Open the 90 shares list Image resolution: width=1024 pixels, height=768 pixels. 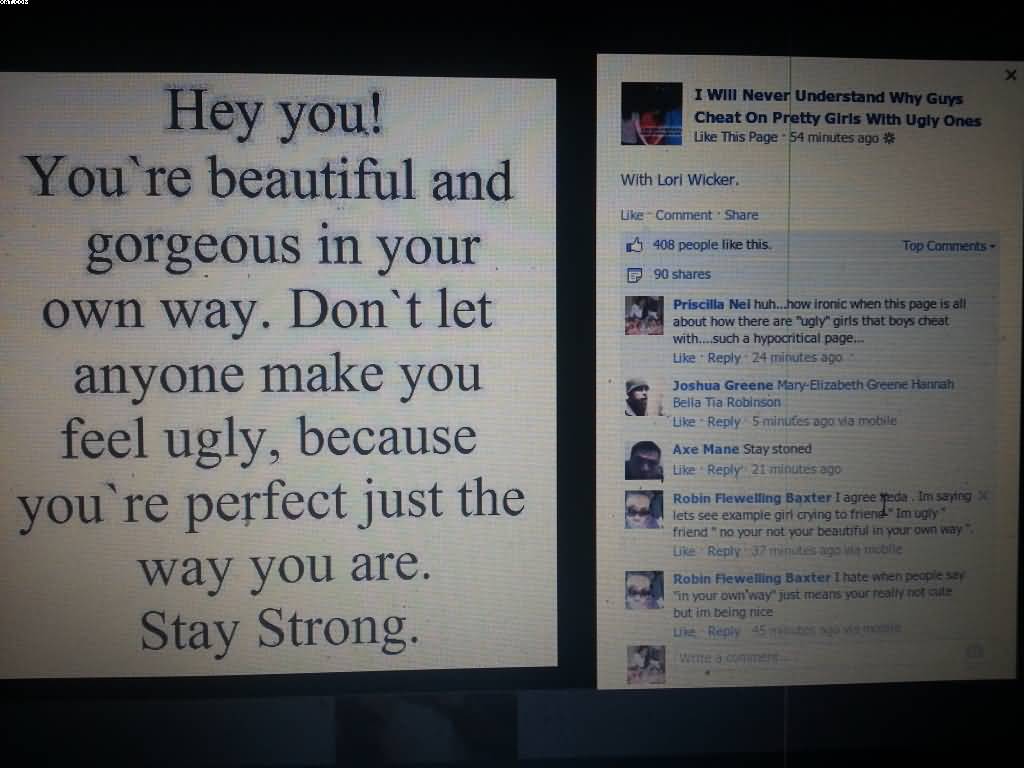click(682, 274)
